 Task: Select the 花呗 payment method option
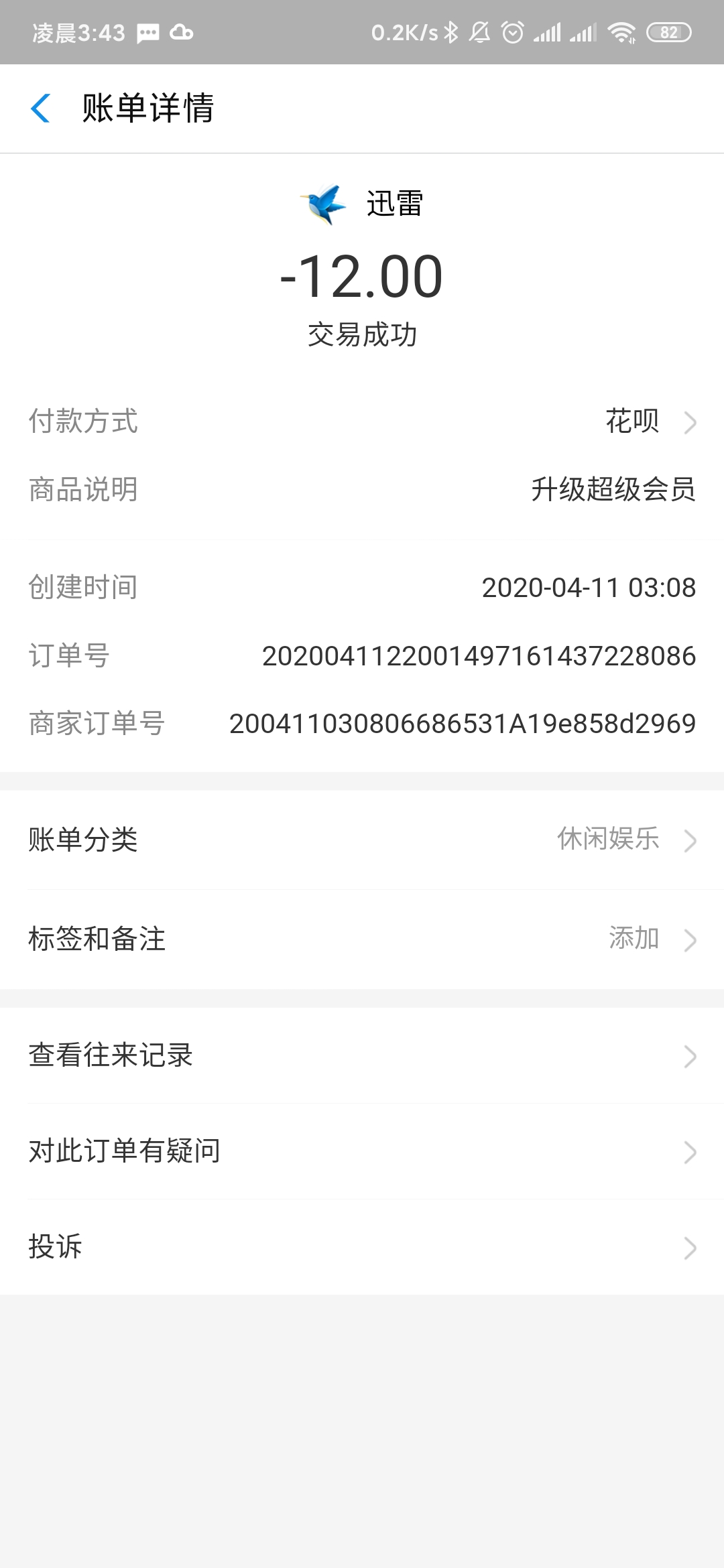pyautogui.click(x=631, y=422)
